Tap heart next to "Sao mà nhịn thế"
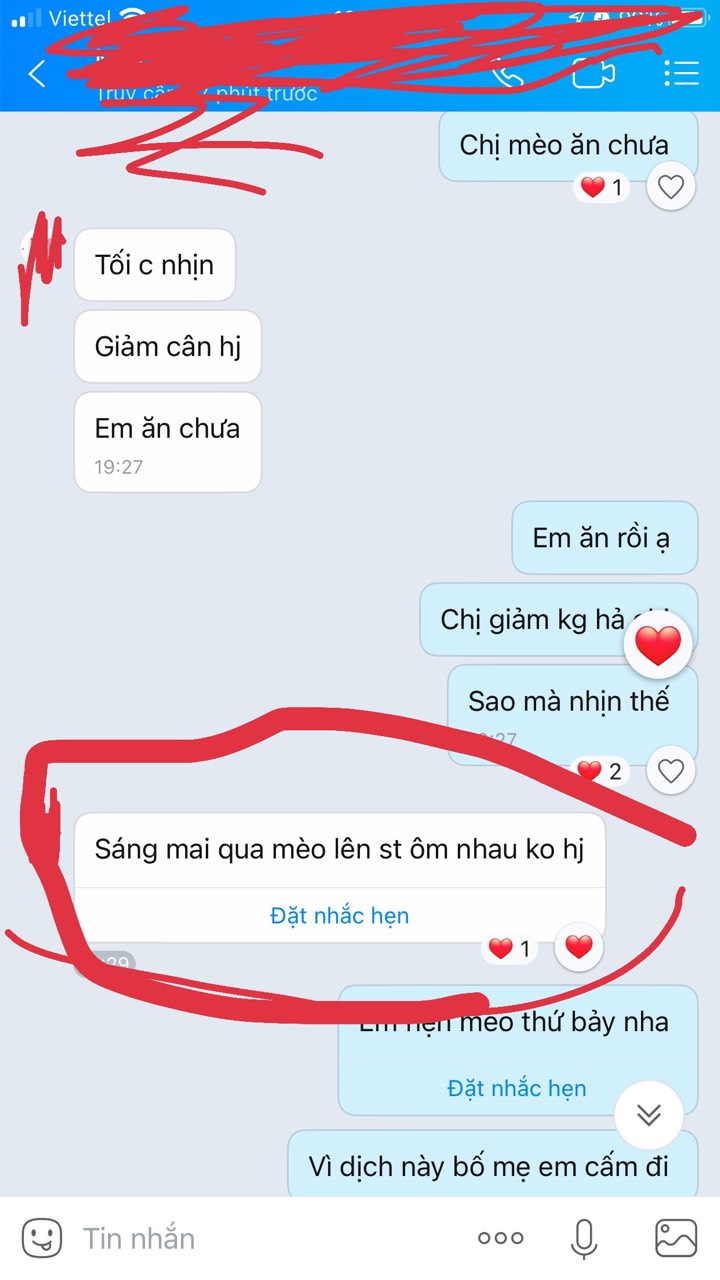Viewport: 720px width, 1280px height. (671, 771)
